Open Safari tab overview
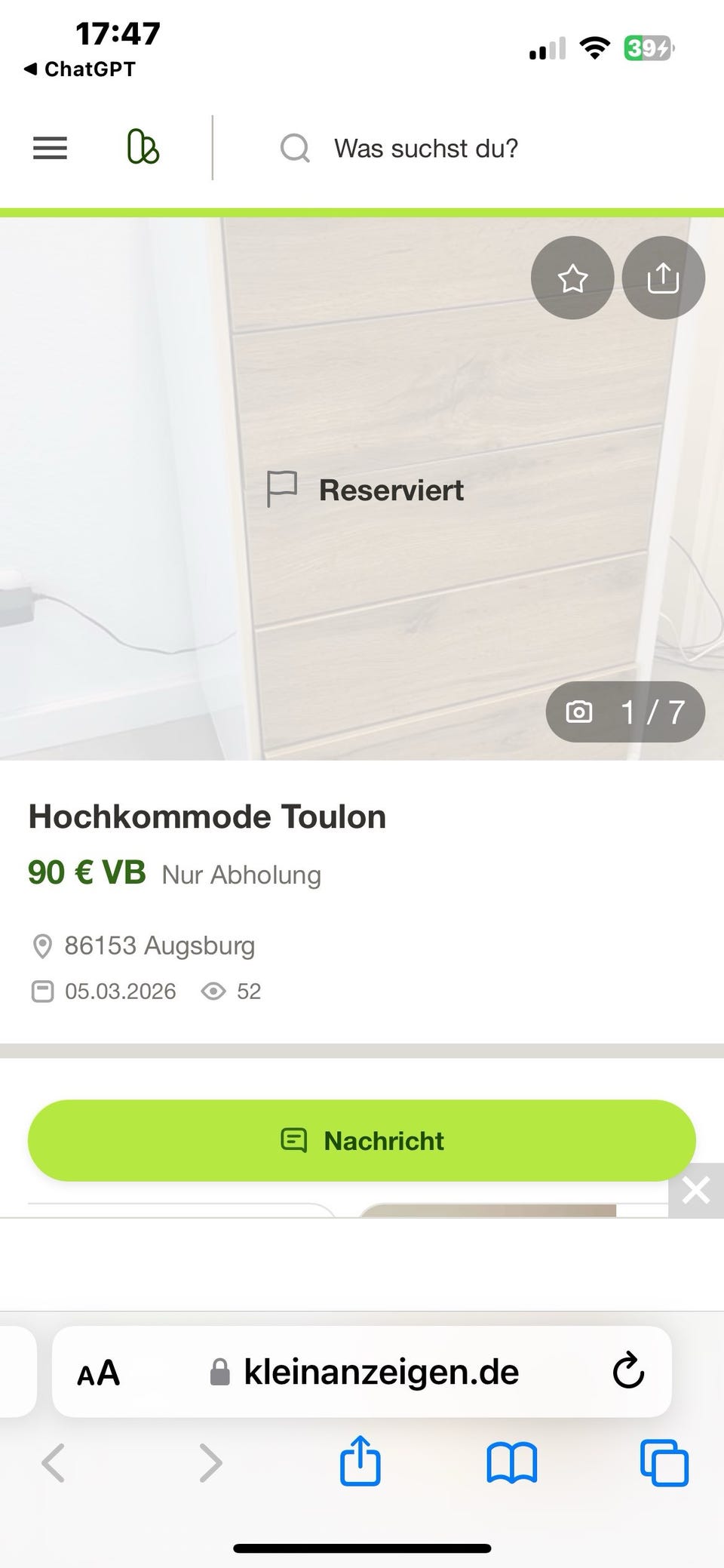The width and height of the screenshot is (724, 1568). 662,1462
